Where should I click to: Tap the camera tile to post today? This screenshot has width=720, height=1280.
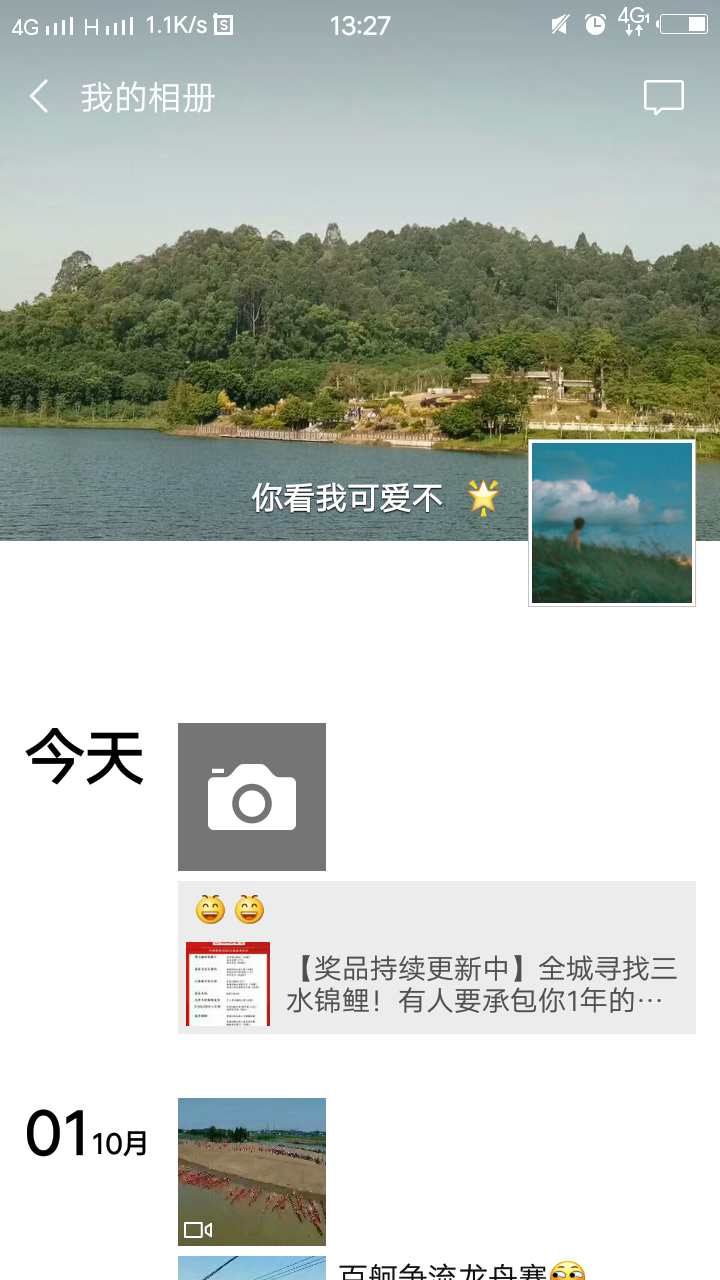pyautogui.click(x=252, y=797)
